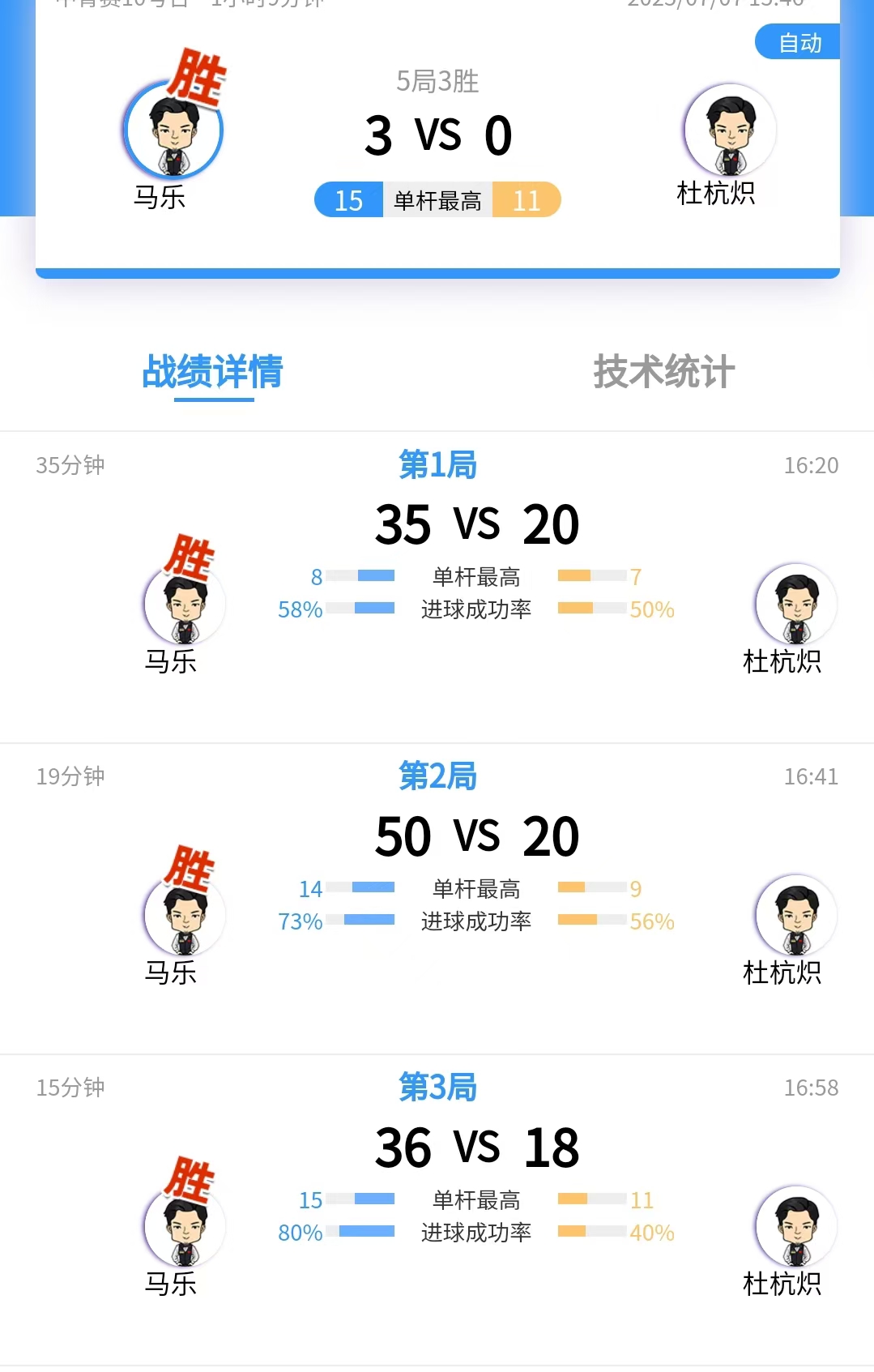Screen dimensions: 874x1372
Task: Open 第2局 frame details
Action: 437,776
